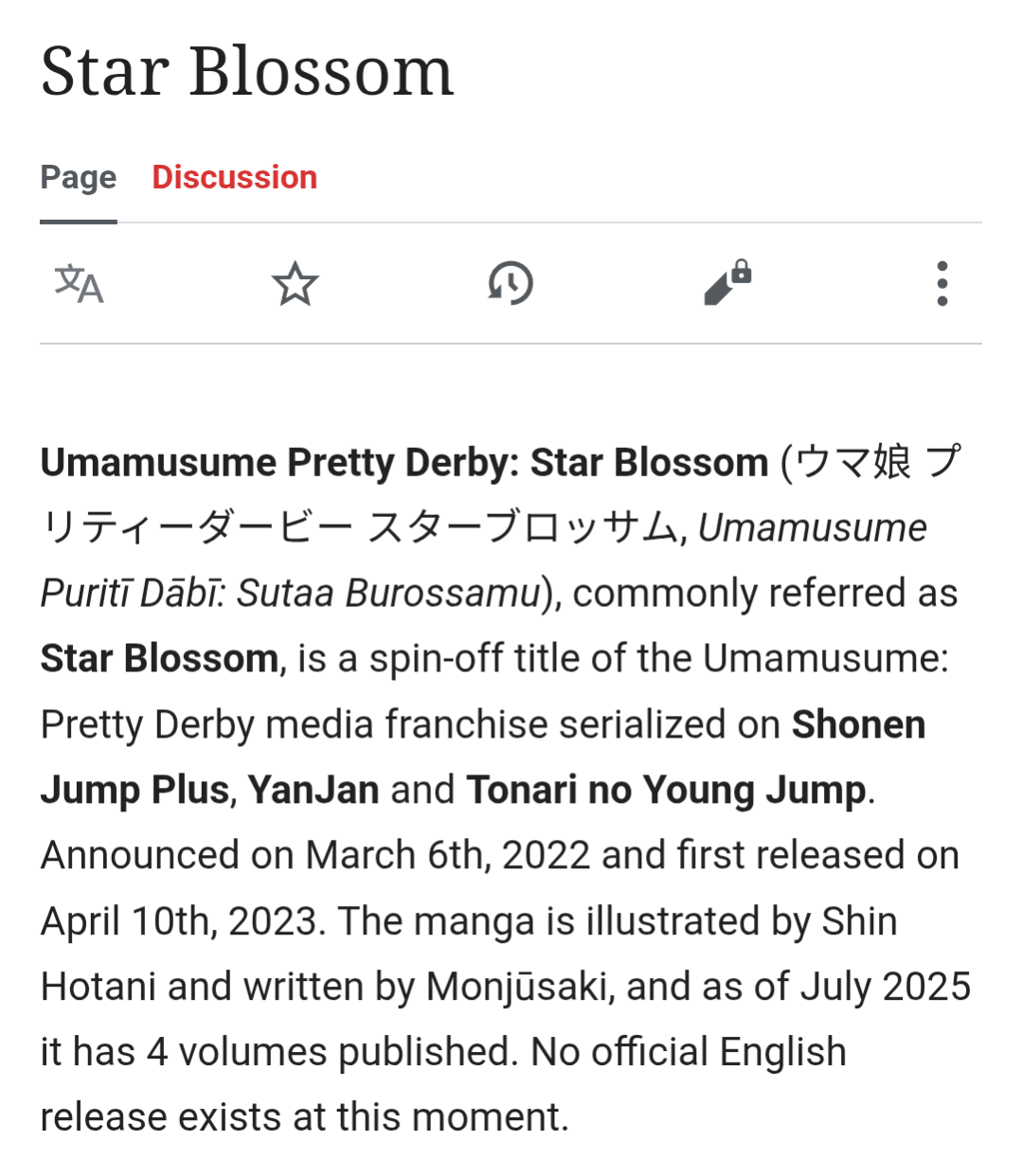This screenshot has height=1176, width=1022.
Task: Add page to watchlist with star
Action: [x=295, y=284]
